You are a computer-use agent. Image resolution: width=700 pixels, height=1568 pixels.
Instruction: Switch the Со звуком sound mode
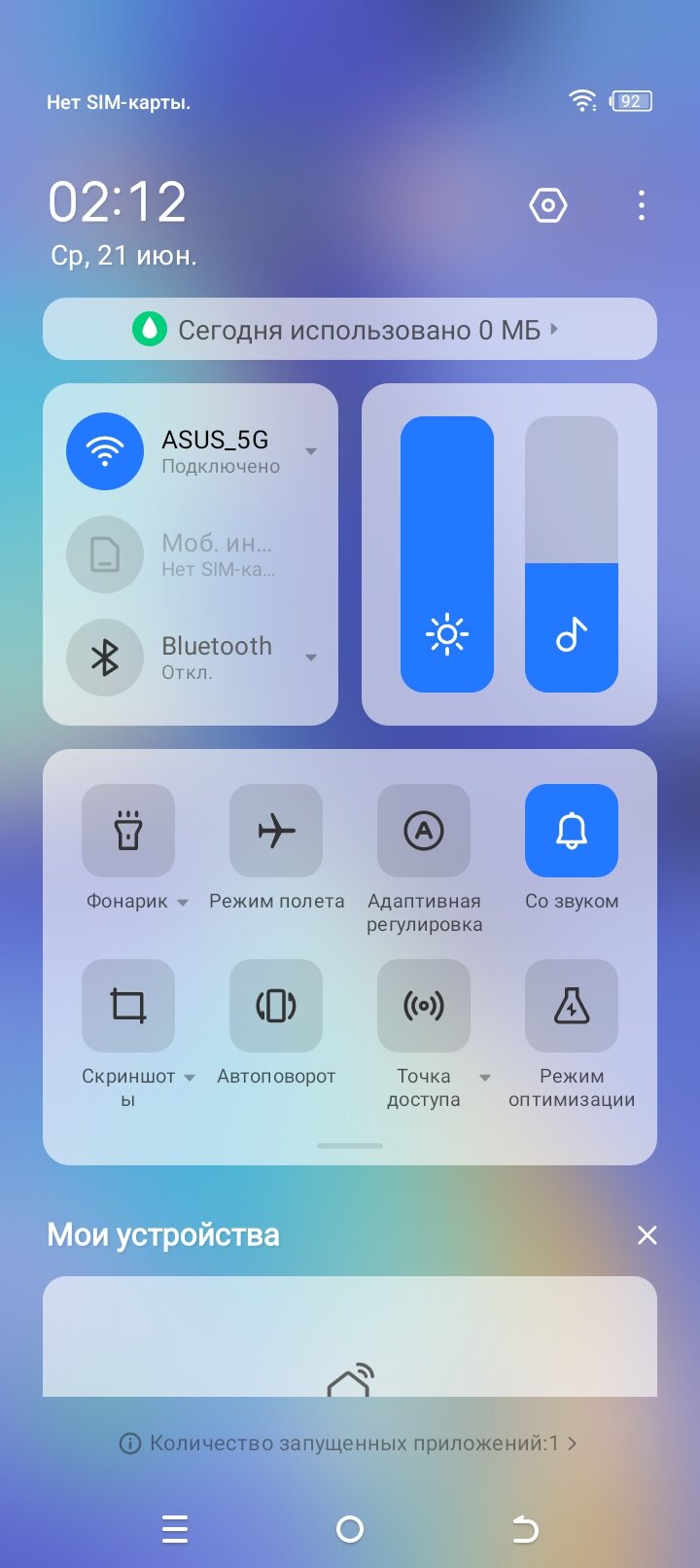(x=572, y=831)
